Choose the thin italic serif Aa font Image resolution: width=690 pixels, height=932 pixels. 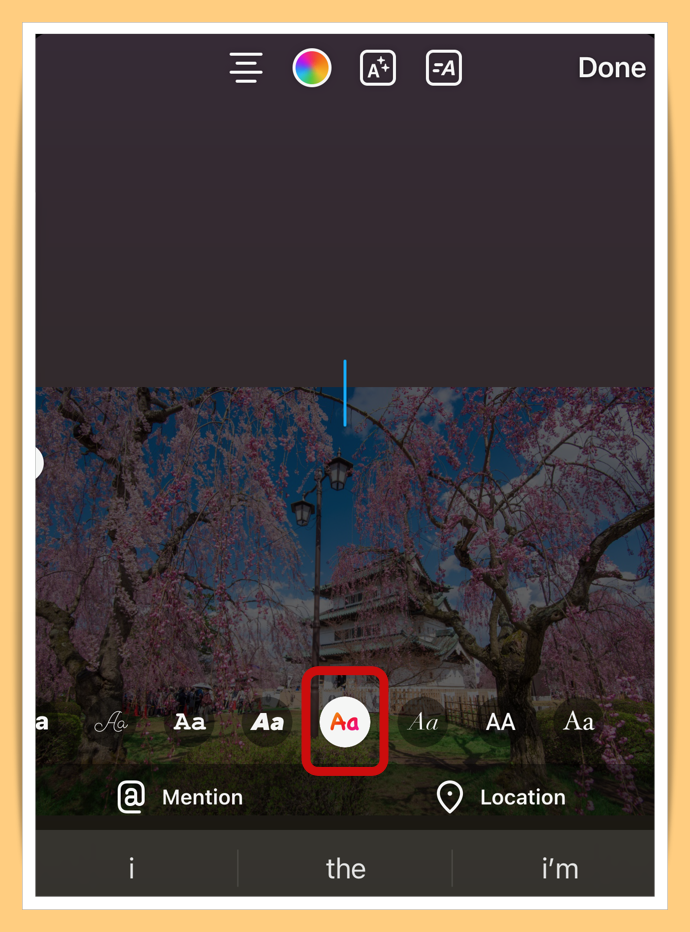pyautogui.click(x=423, y=722)
